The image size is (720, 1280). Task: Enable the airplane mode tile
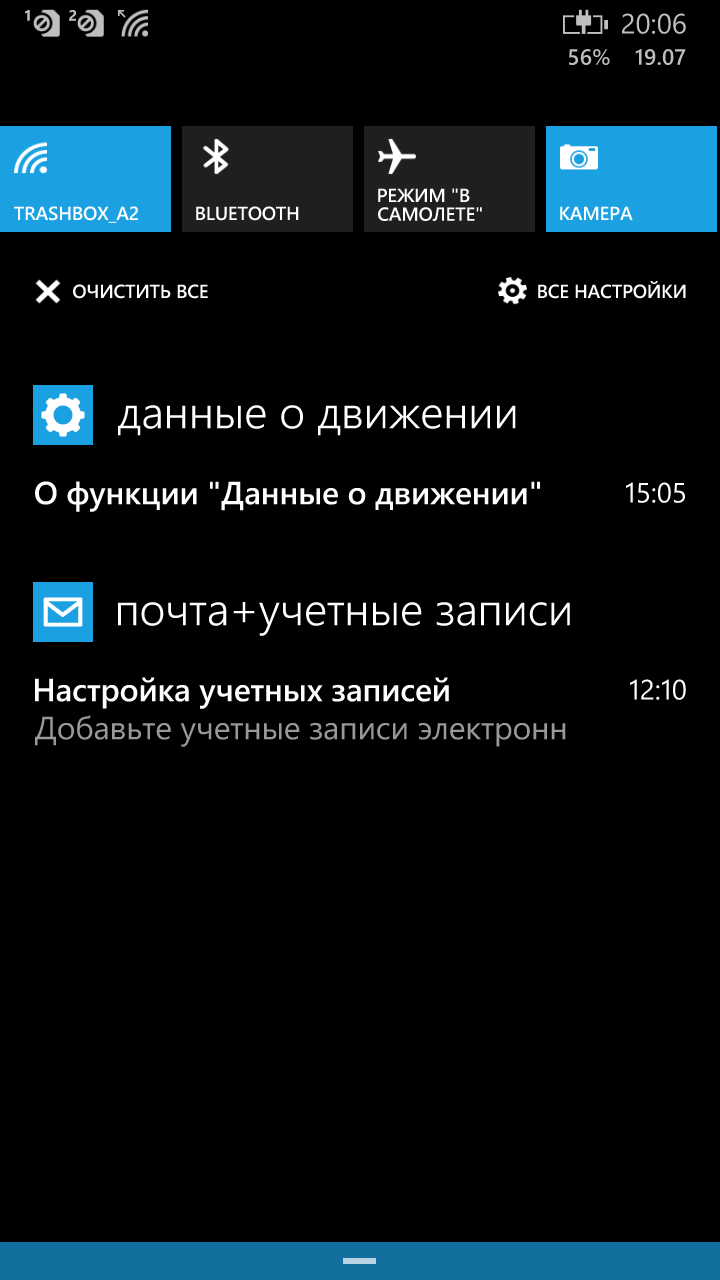[449, 179]
